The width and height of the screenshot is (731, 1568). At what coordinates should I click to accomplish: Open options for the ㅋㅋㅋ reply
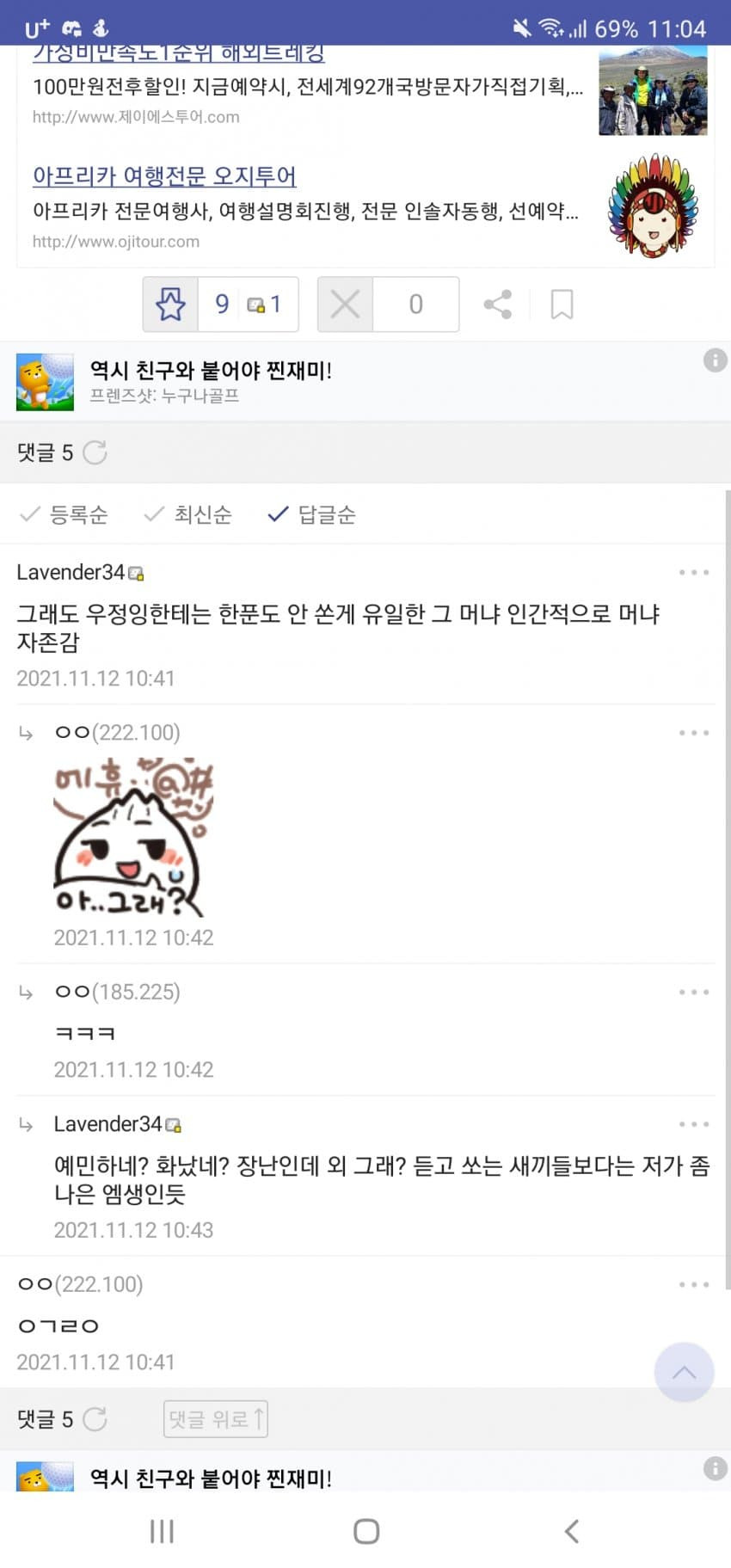tap(693, 992)
